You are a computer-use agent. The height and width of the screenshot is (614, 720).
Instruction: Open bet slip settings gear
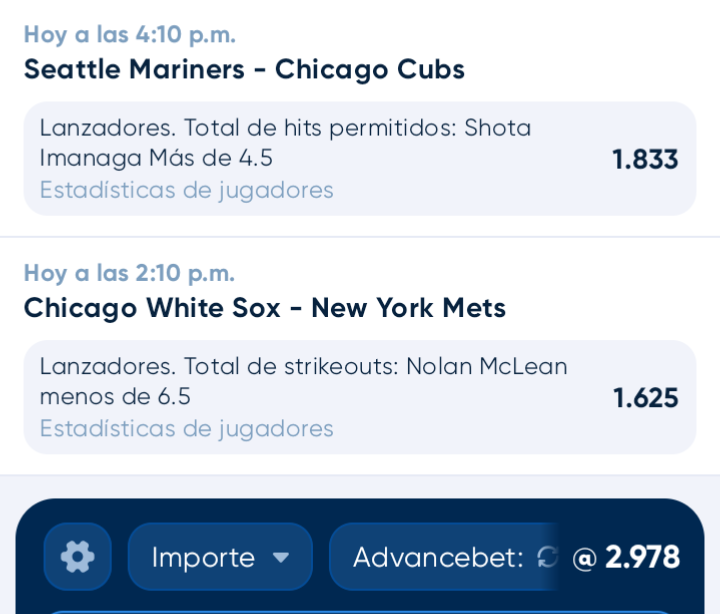point(78,557)
